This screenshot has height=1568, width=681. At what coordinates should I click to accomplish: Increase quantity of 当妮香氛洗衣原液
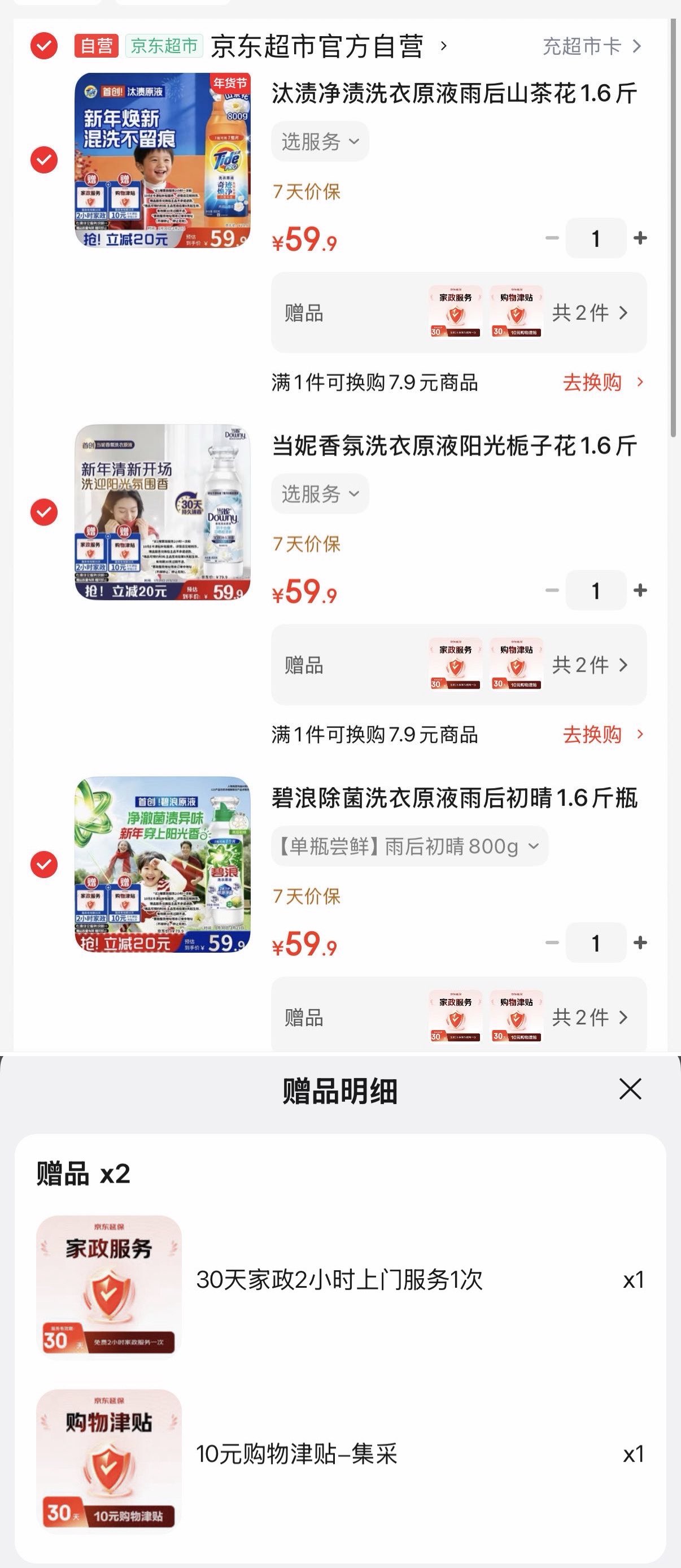tap(640, 590)
